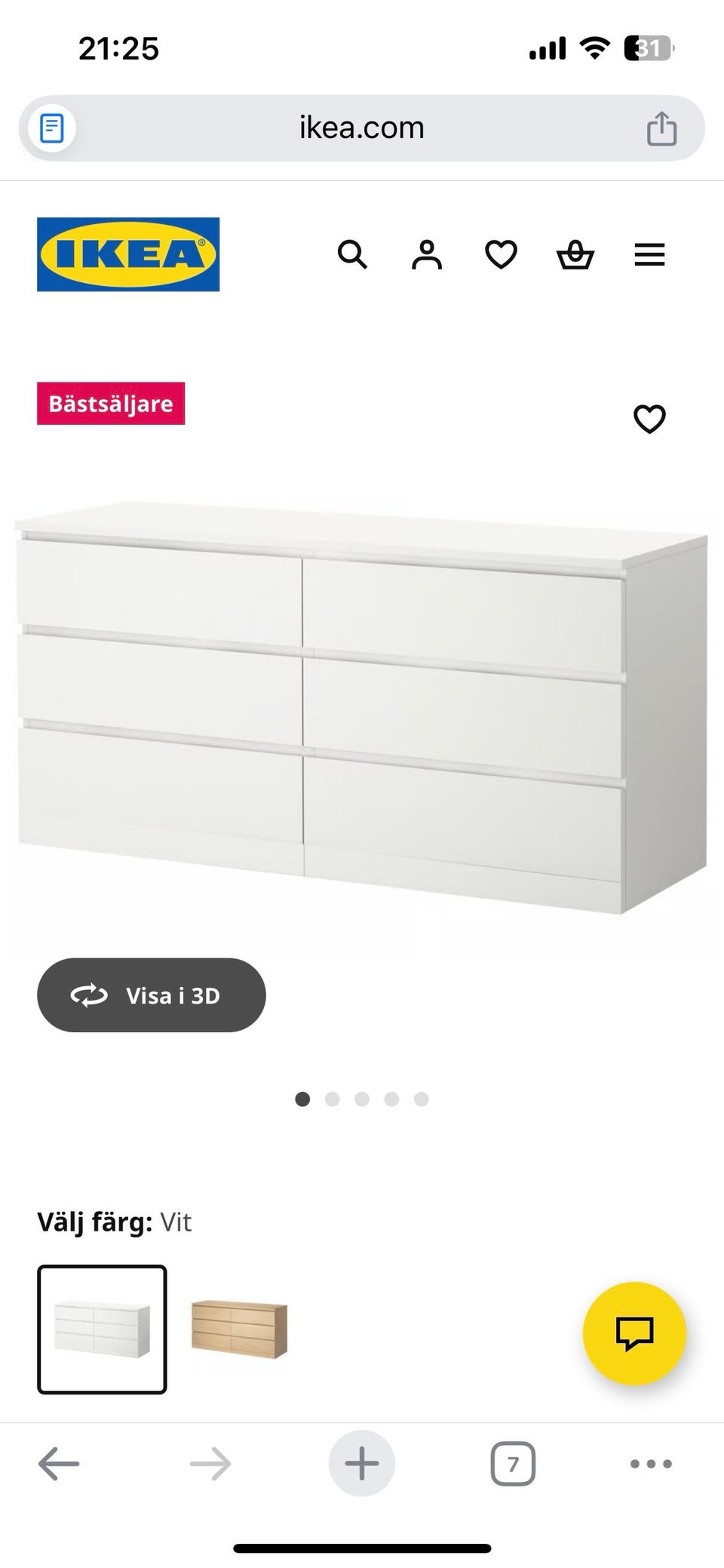This screenshot has height=1568, width=724.
Task: Select the white color variant
Action: click(x=102, y=1330)
